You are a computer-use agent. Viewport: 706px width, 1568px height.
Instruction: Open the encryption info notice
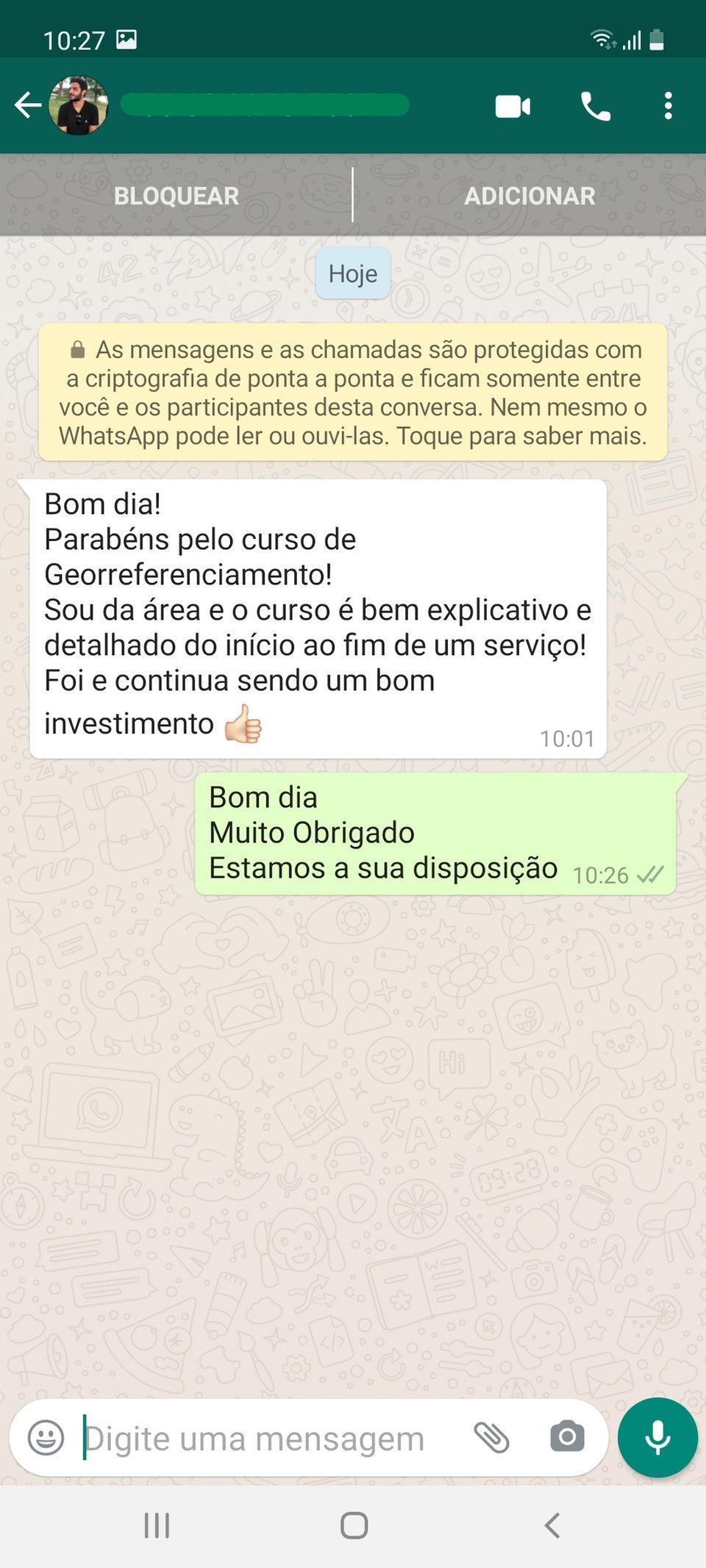click(x=353, y=393)
